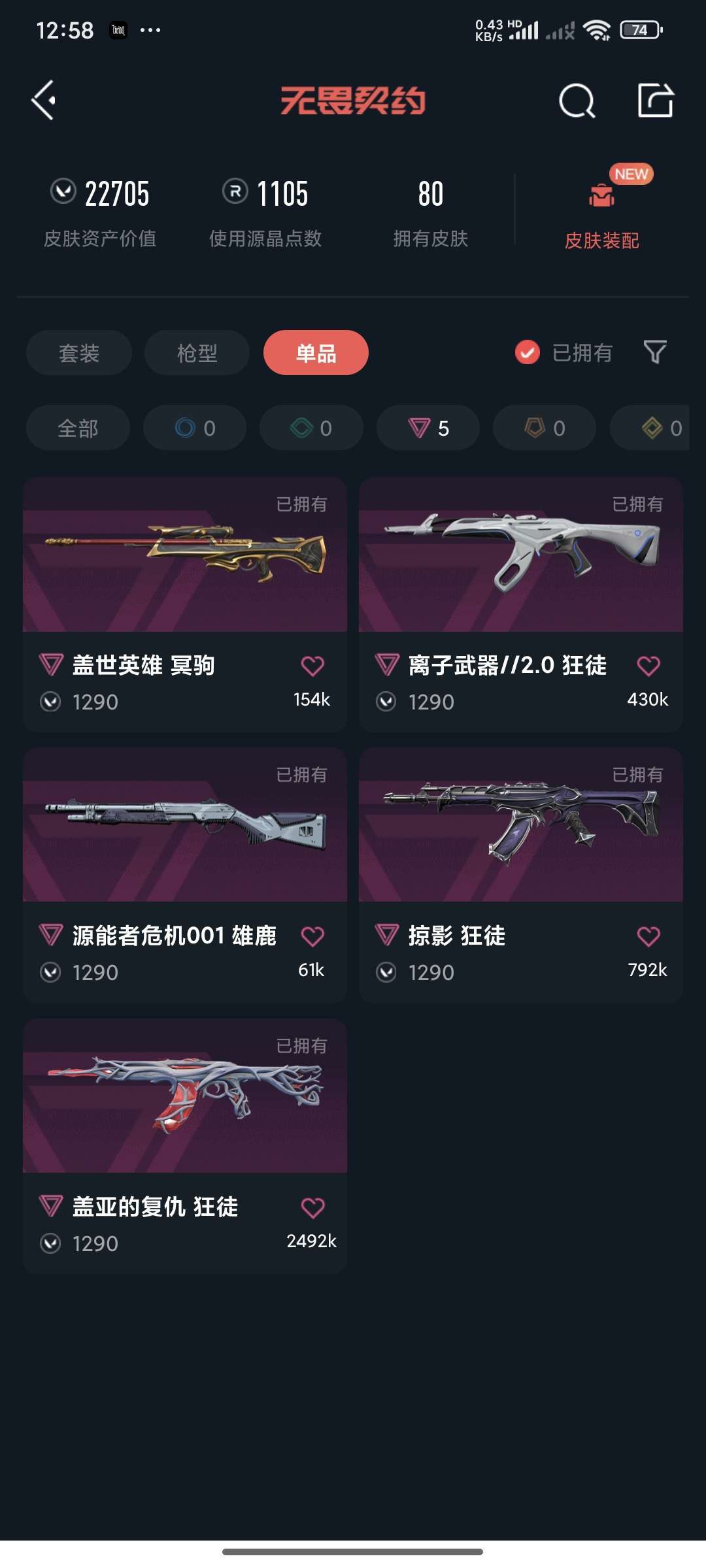Switch to the 枪型 tab

(x=197, y=353)
